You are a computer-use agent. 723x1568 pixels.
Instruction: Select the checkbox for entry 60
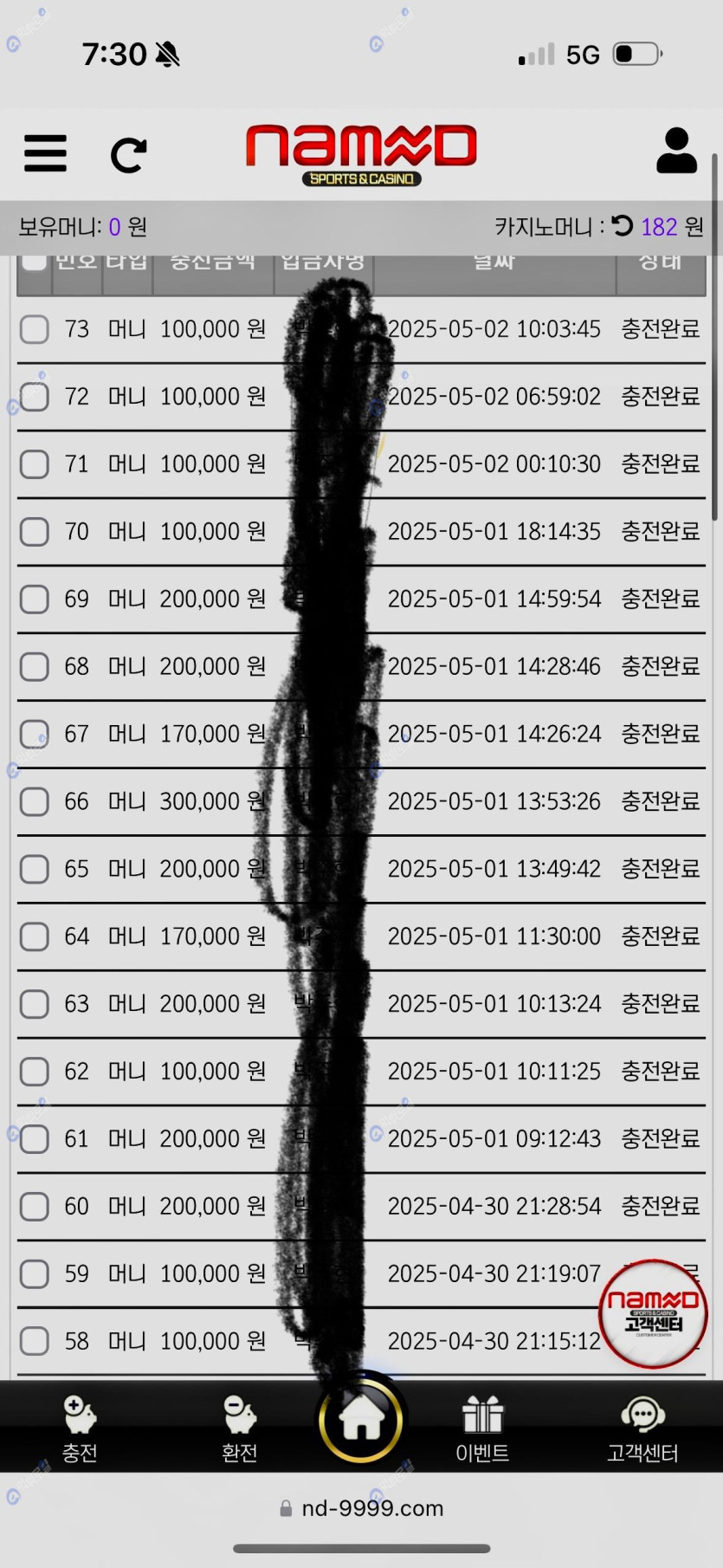click(35, 1207)
